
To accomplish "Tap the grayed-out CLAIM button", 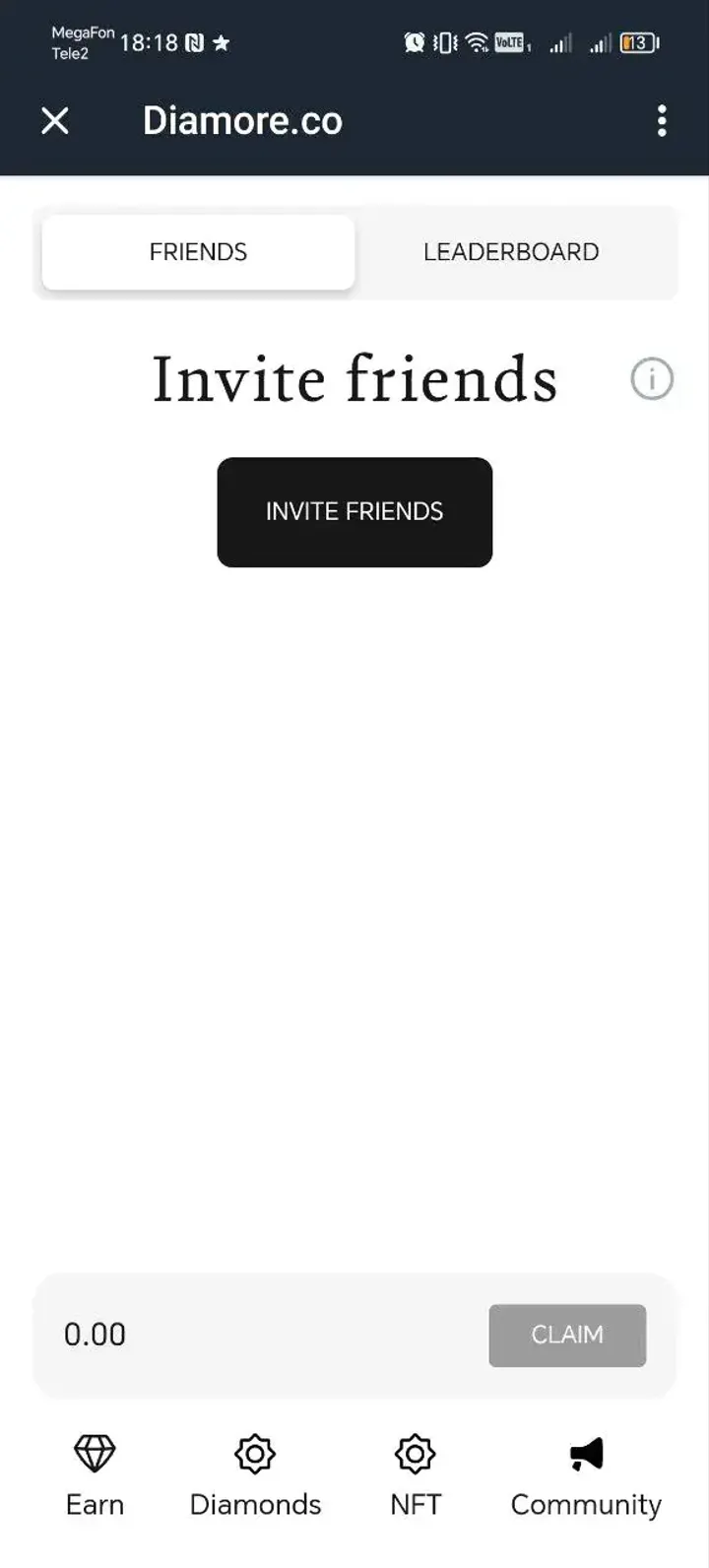I will tap(567, 1335).
